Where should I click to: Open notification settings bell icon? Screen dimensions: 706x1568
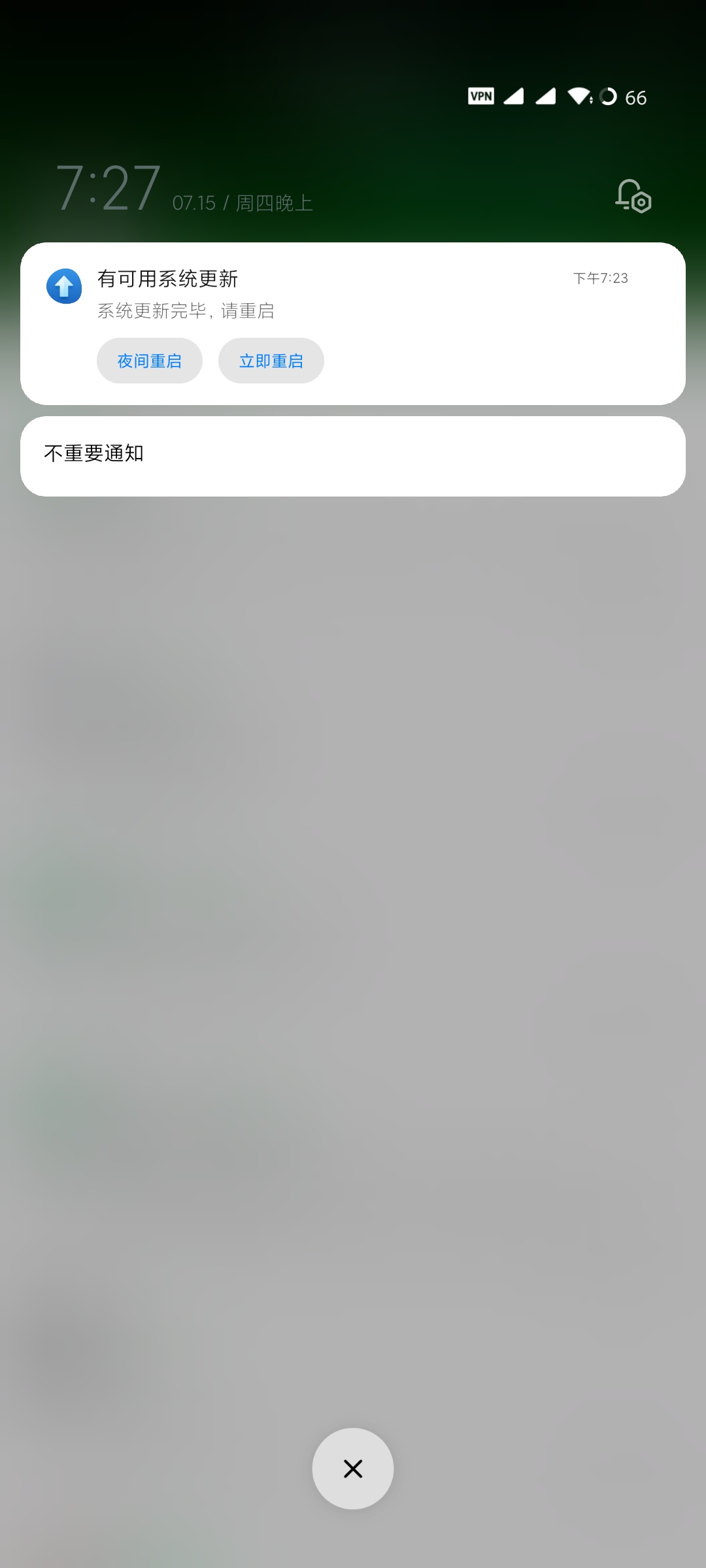(x=633, y=195)
